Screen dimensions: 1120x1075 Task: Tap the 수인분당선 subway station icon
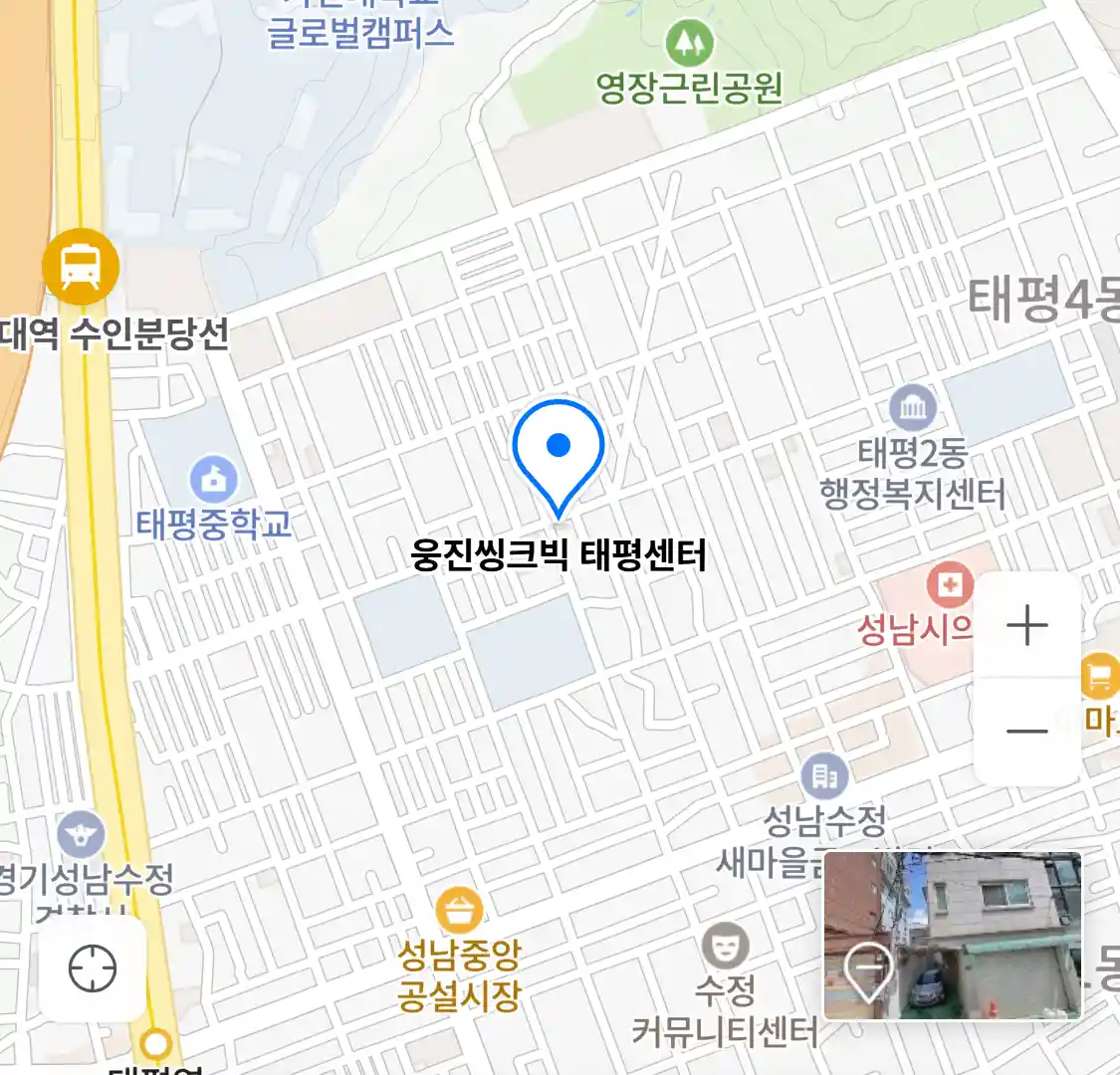[81, 267]
